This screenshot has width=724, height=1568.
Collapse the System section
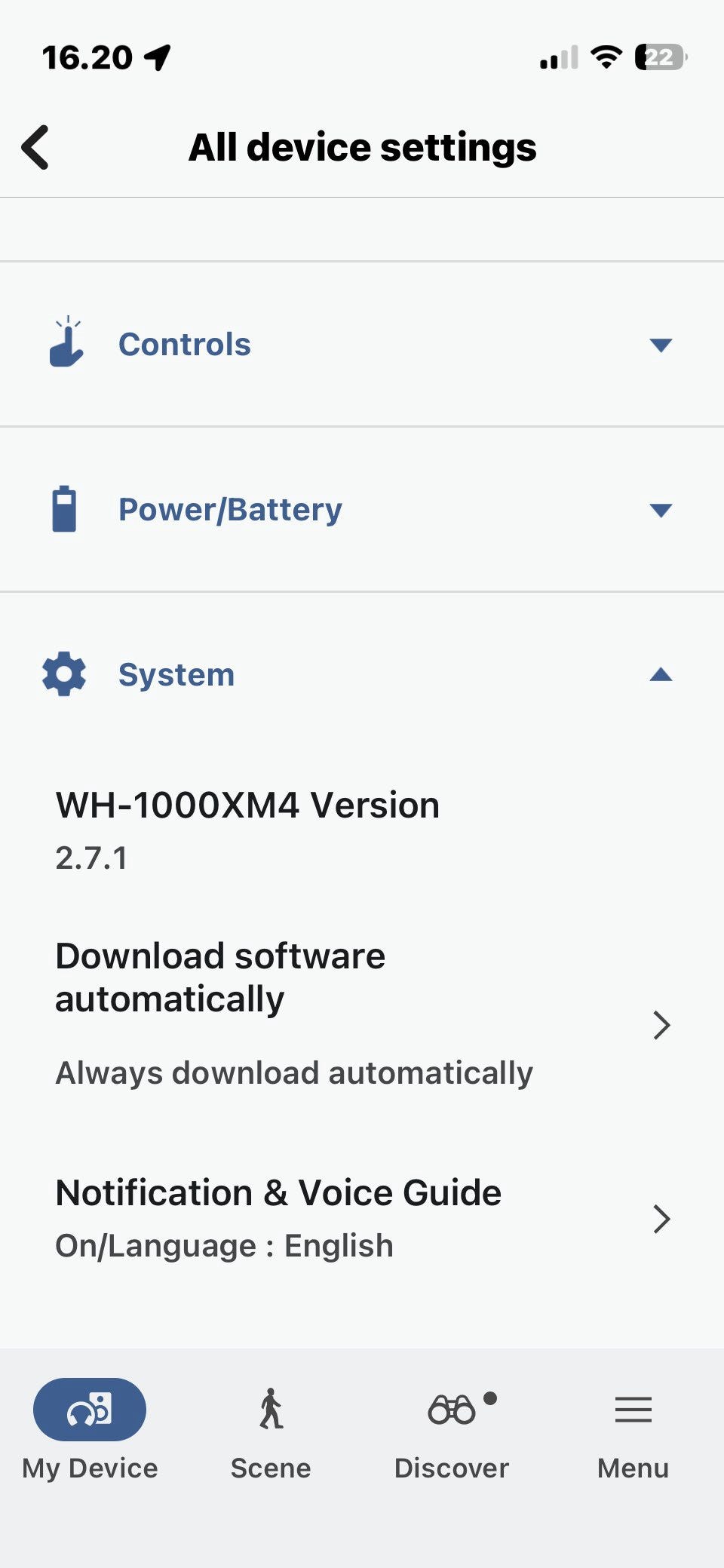click(x=362, y=674)
